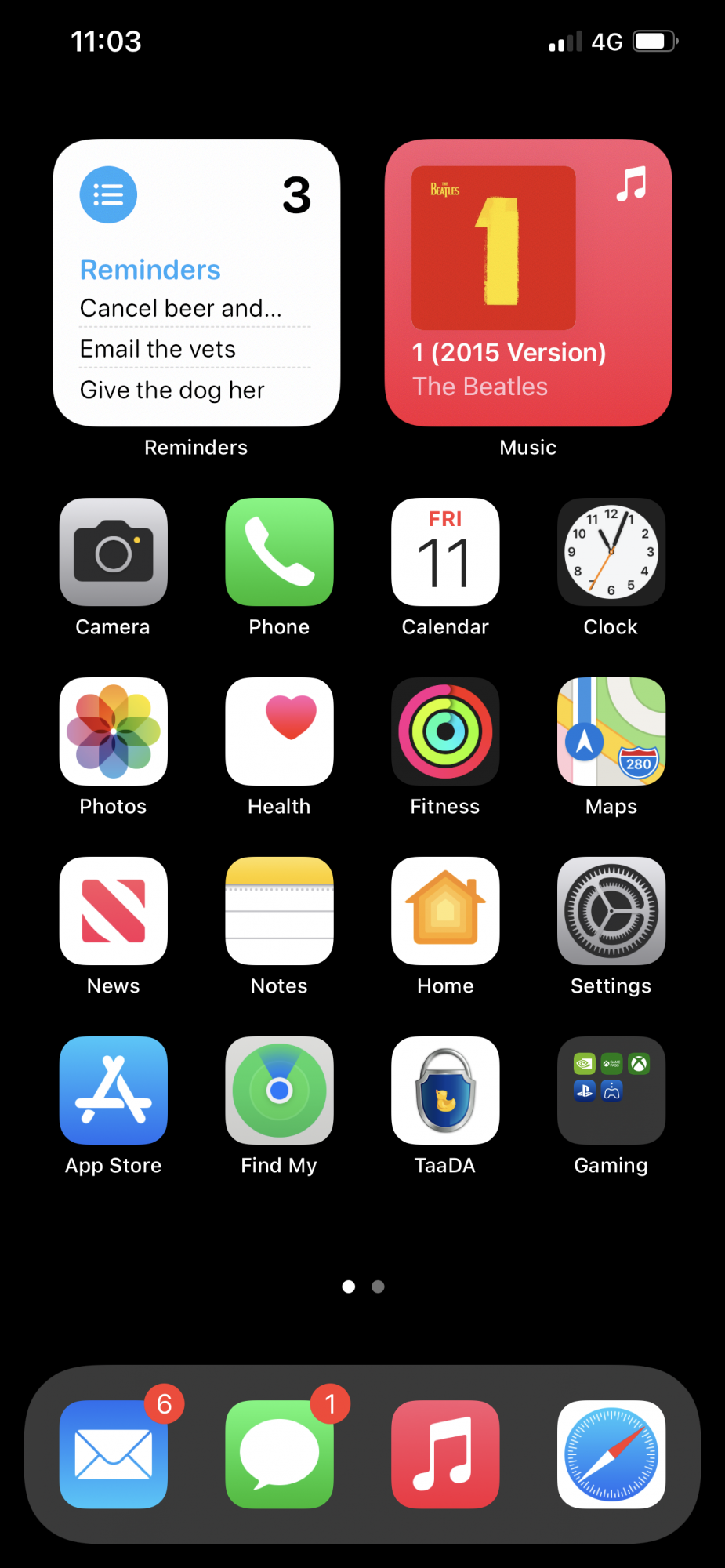Launch the Camera app
The height and width of the screenshot is (1568, 725).
click(113, 552)
